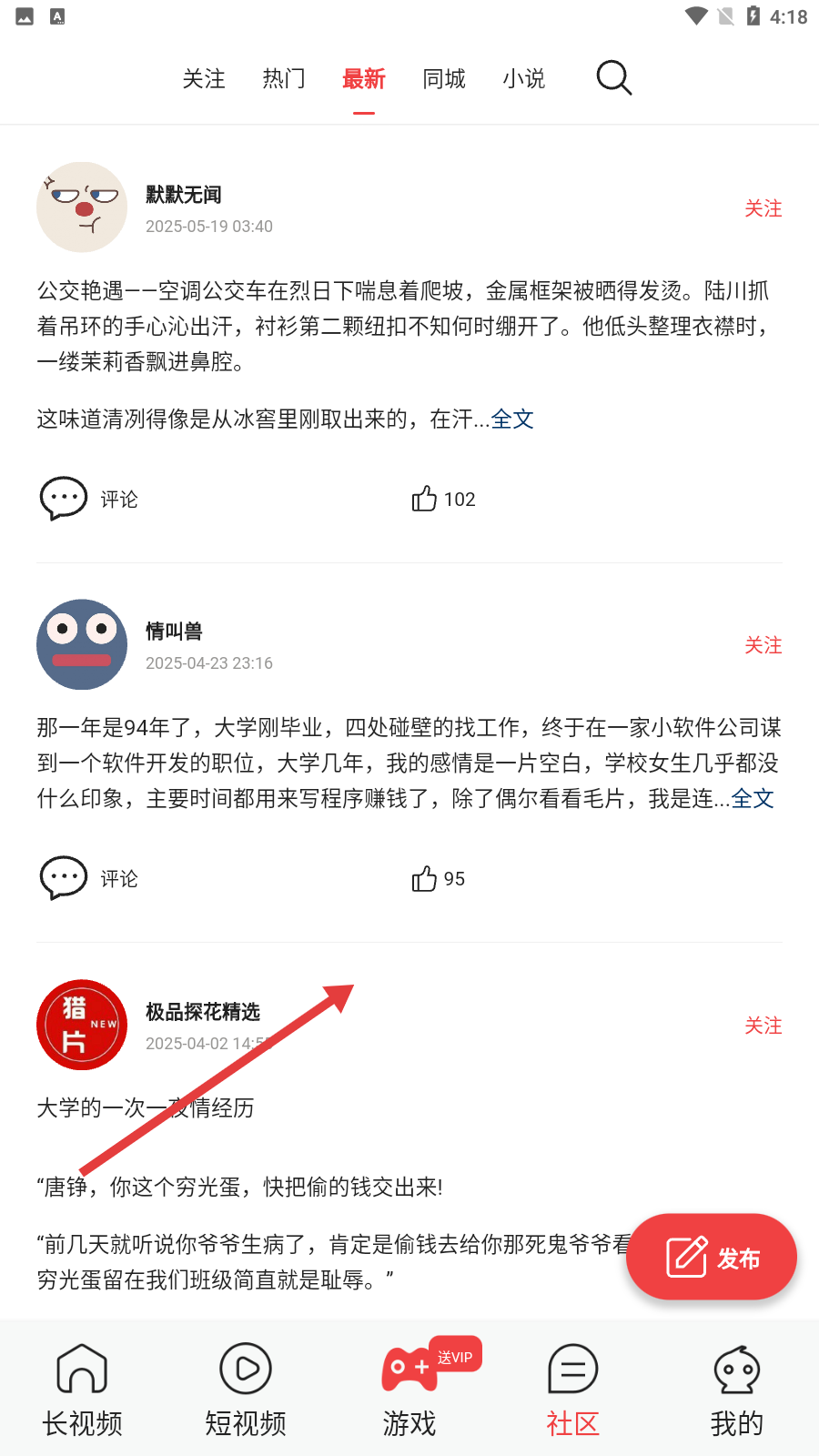Image resolution: width=819 pixels, height=1456 pixels.
Task: Select the 同城 top tab
Action: point(444,79)
